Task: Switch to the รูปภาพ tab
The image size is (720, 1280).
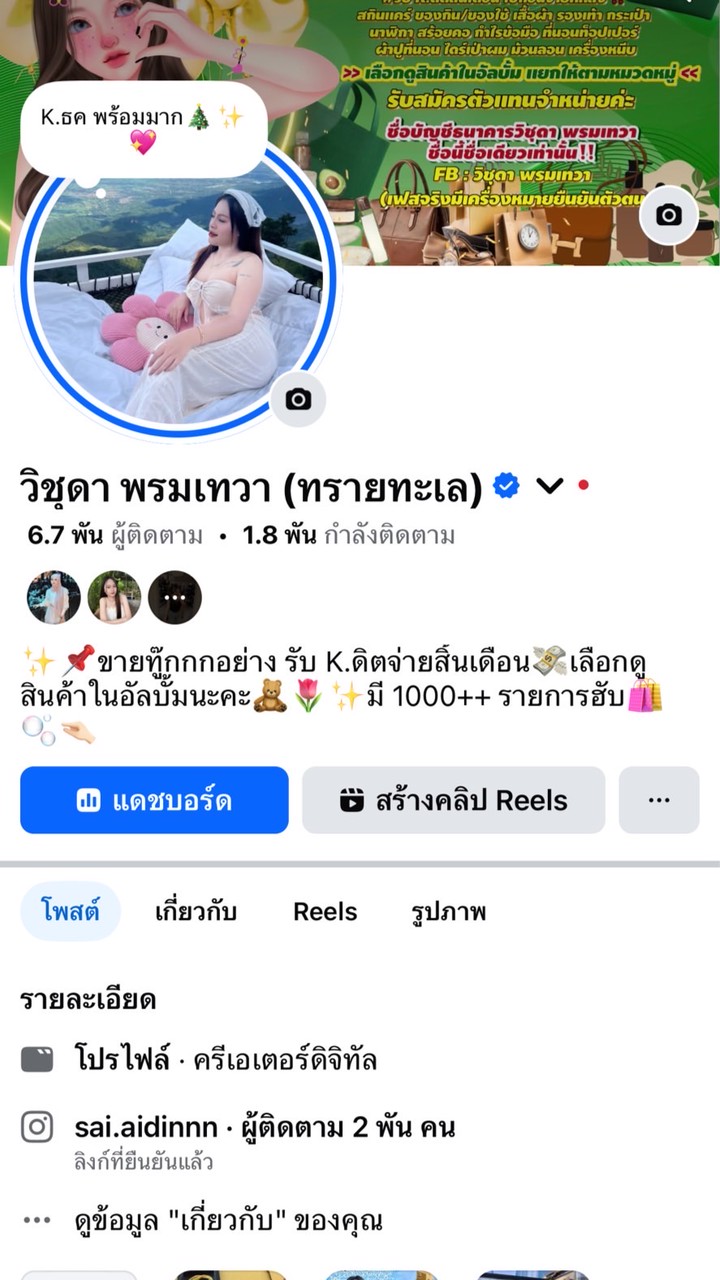Action: (x=443, y=911)
